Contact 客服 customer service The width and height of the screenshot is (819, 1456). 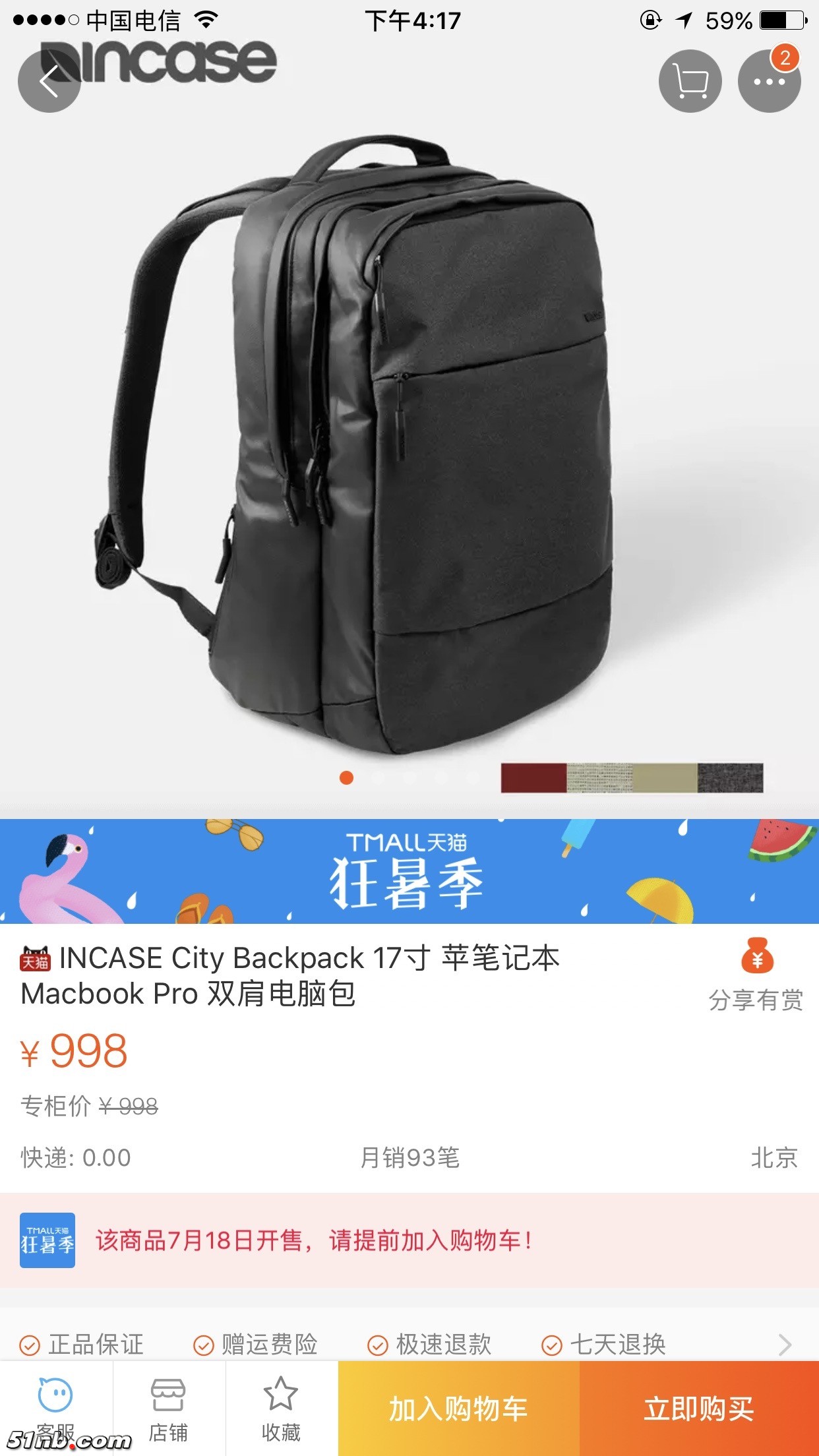click(x=55, y=1407)
